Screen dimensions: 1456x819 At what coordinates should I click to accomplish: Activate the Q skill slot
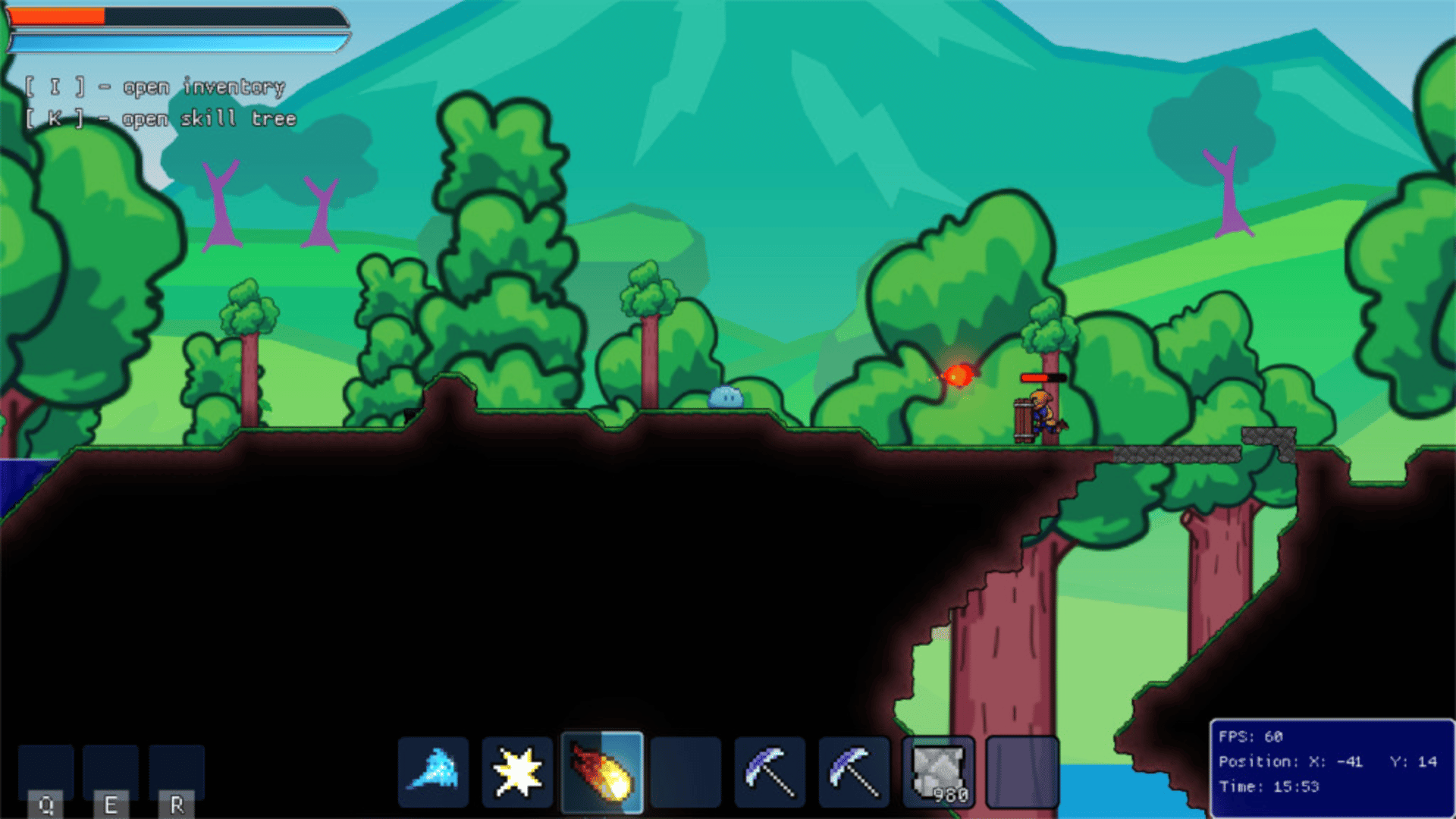[45, 773]
